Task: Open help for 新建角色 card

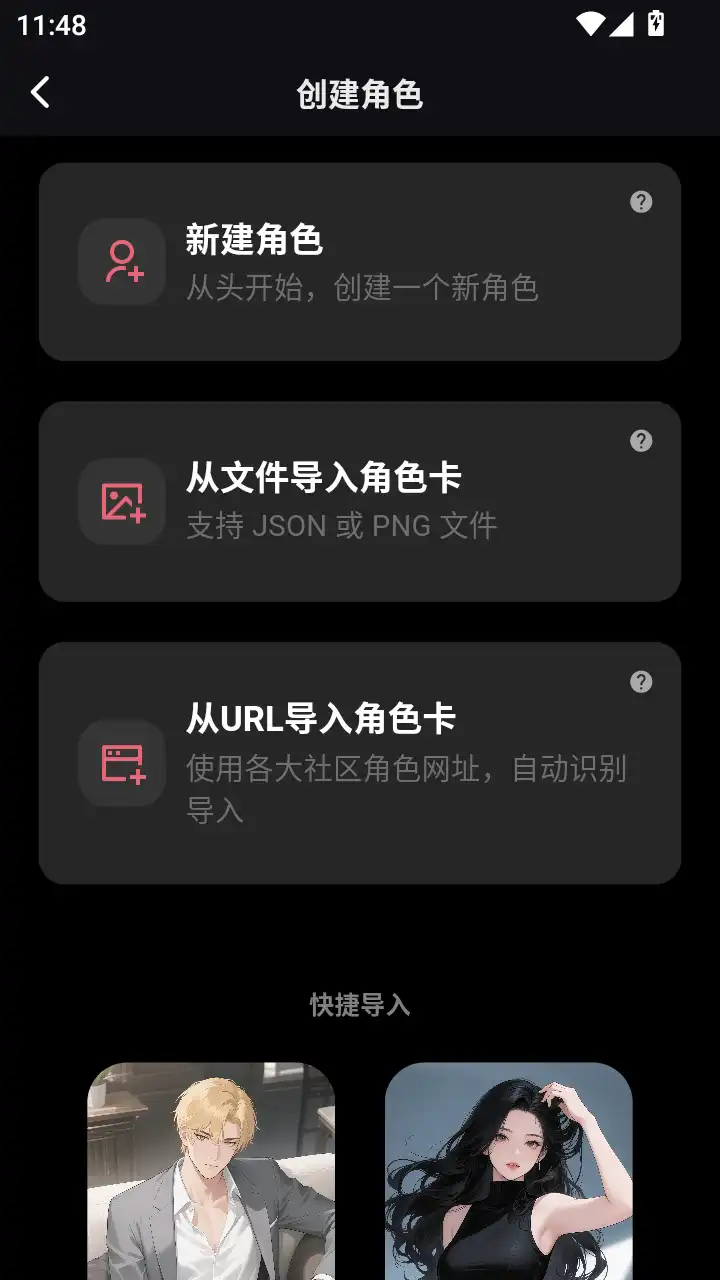Action: click(641, 202)
